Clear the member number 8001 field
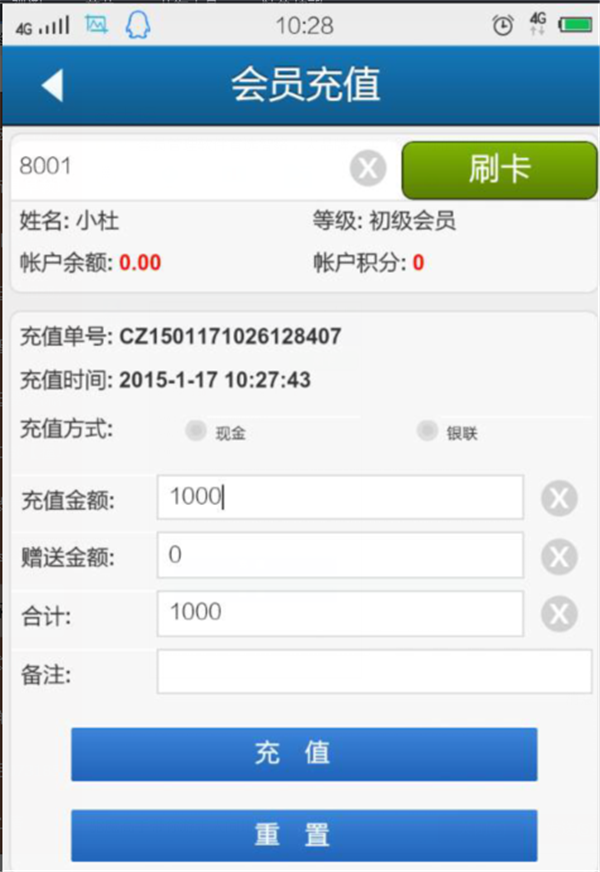The height and width of the screenshot is (872, 600). tap(368, 169)
